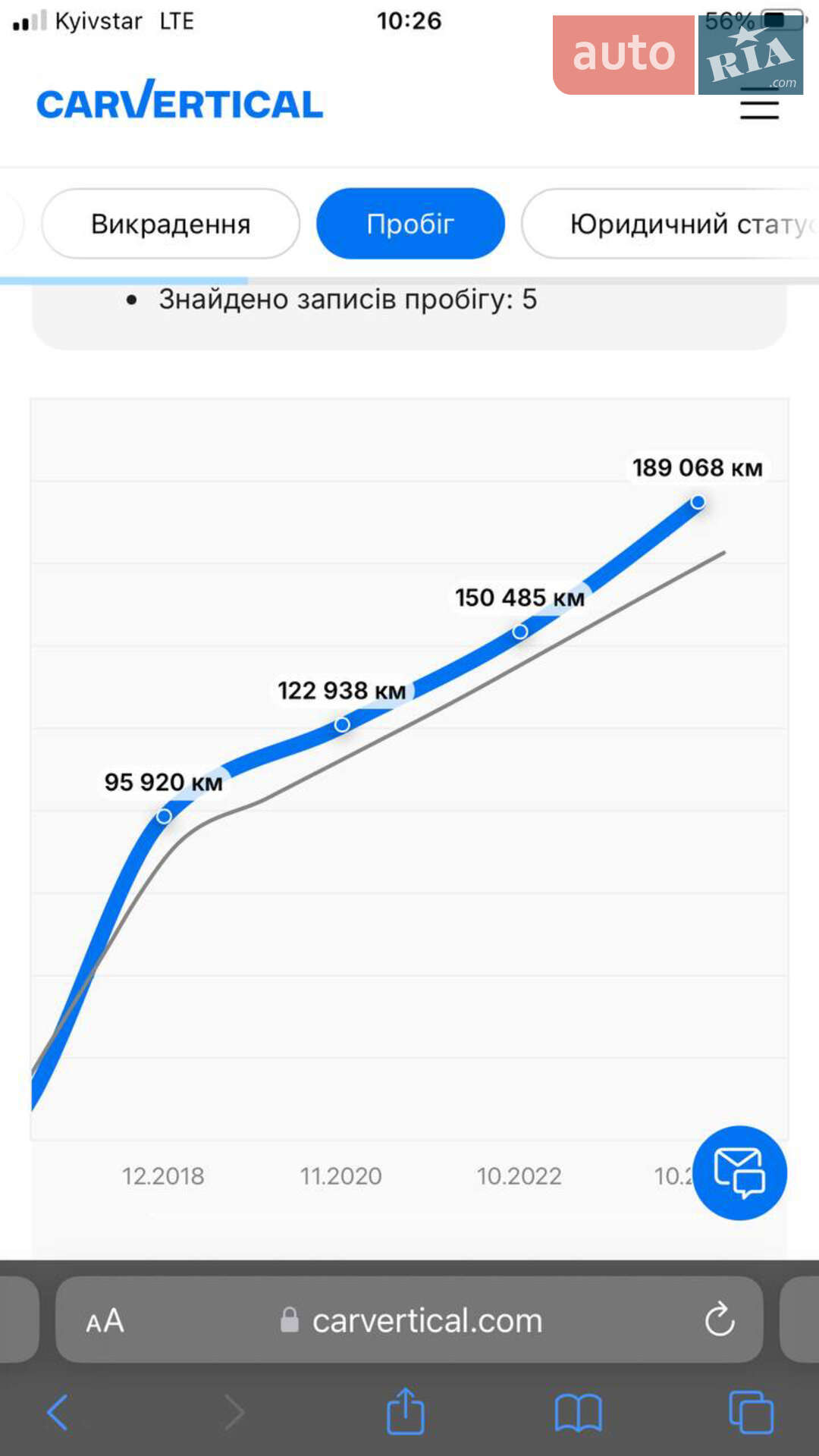Switch to the Викрадення tab
This screenshot has width=819, height=1456.
[x=171, y=224]
